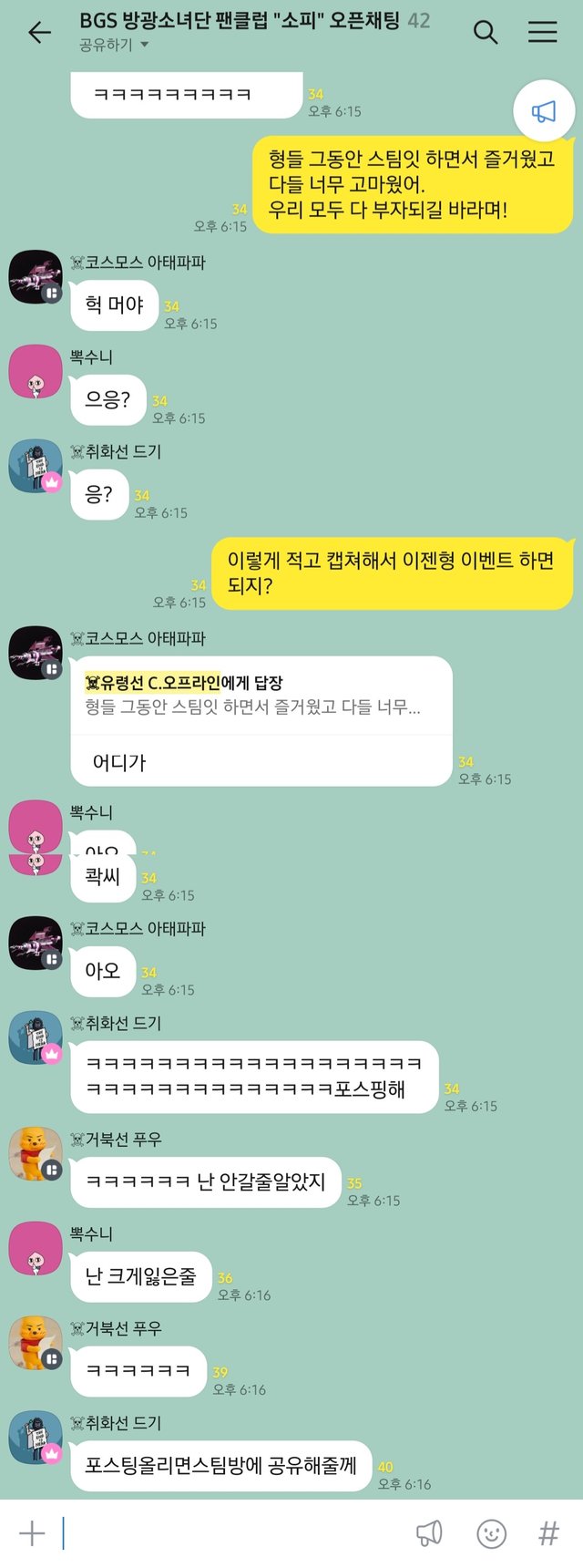View 코스모스 아태파파's profile next to 헉 머야
583x1568 pixels.
coord(36,276)
